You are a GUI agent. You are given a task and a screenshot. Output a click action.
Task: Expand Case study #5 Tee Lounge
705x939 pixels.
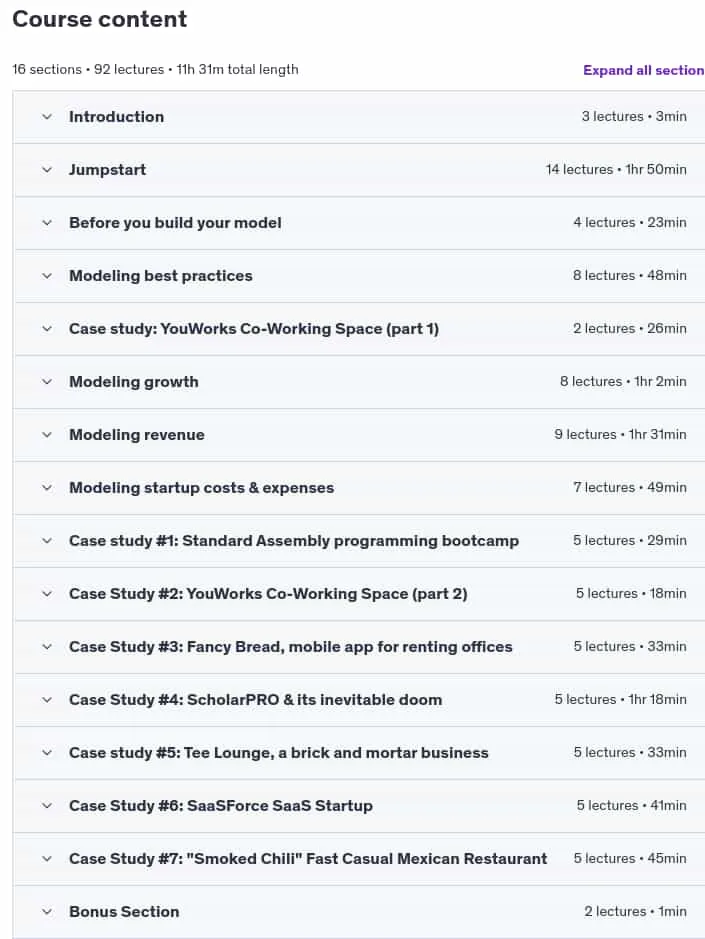(359, 753)
